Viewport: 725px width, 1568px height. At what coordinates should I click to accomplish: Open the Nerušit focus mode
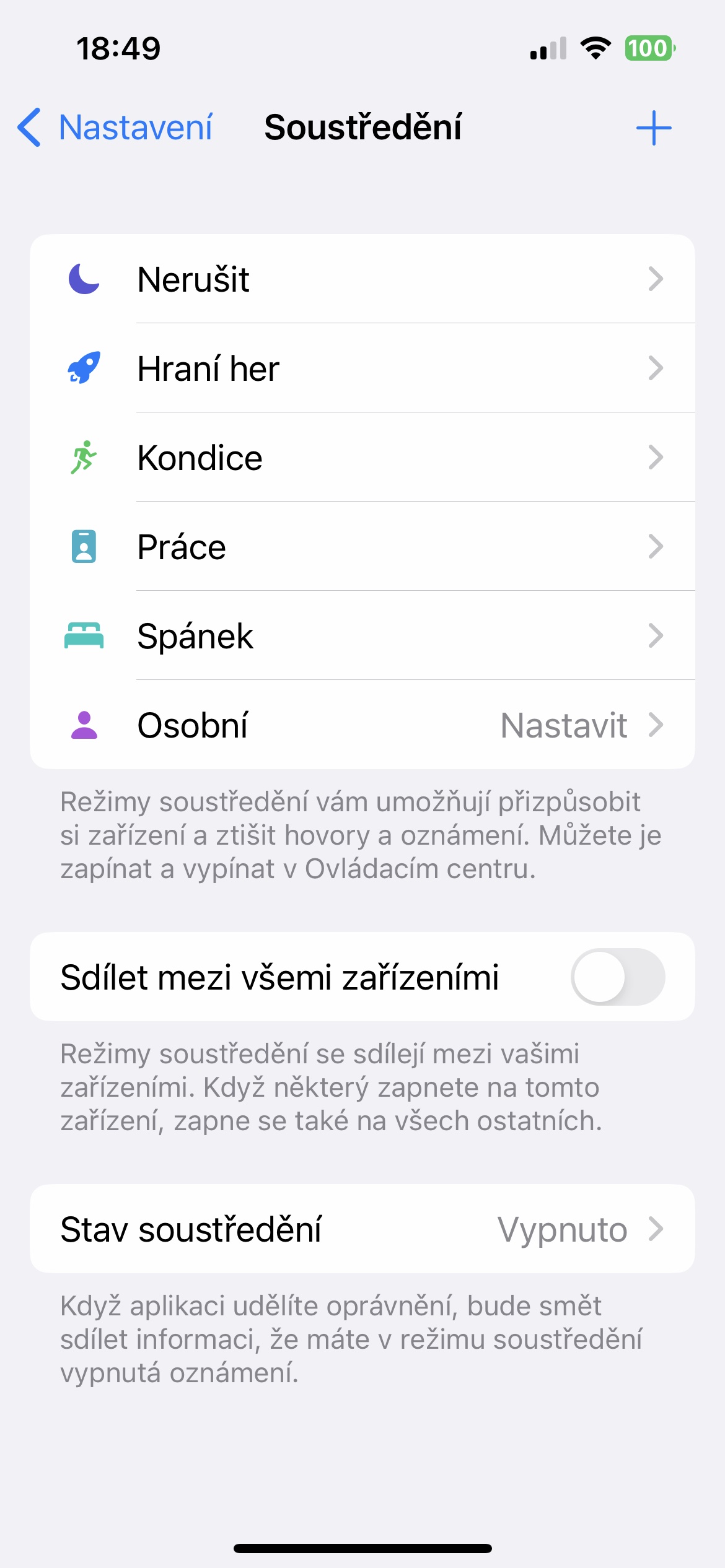point(362,279)
